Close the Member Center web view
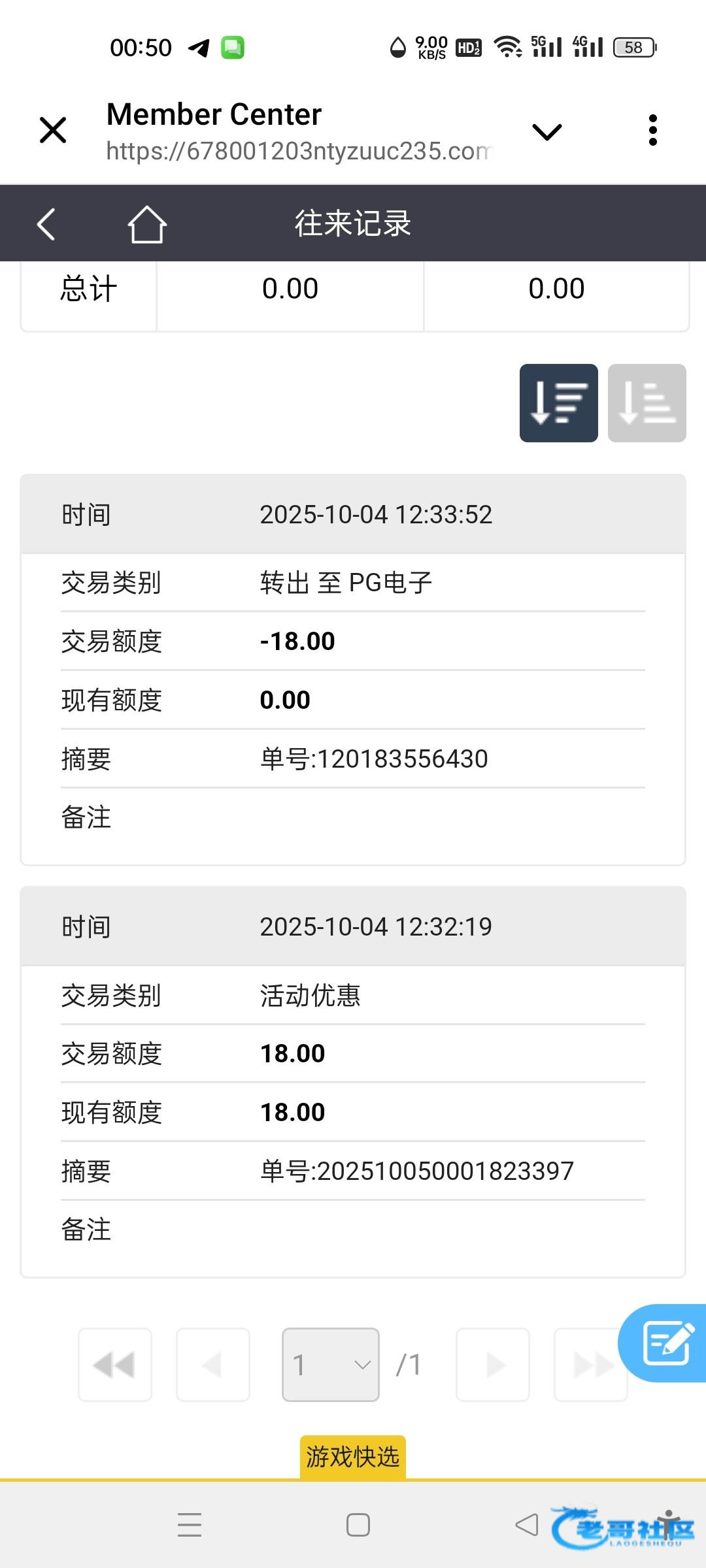The image size is (706, 1568). 53,130
